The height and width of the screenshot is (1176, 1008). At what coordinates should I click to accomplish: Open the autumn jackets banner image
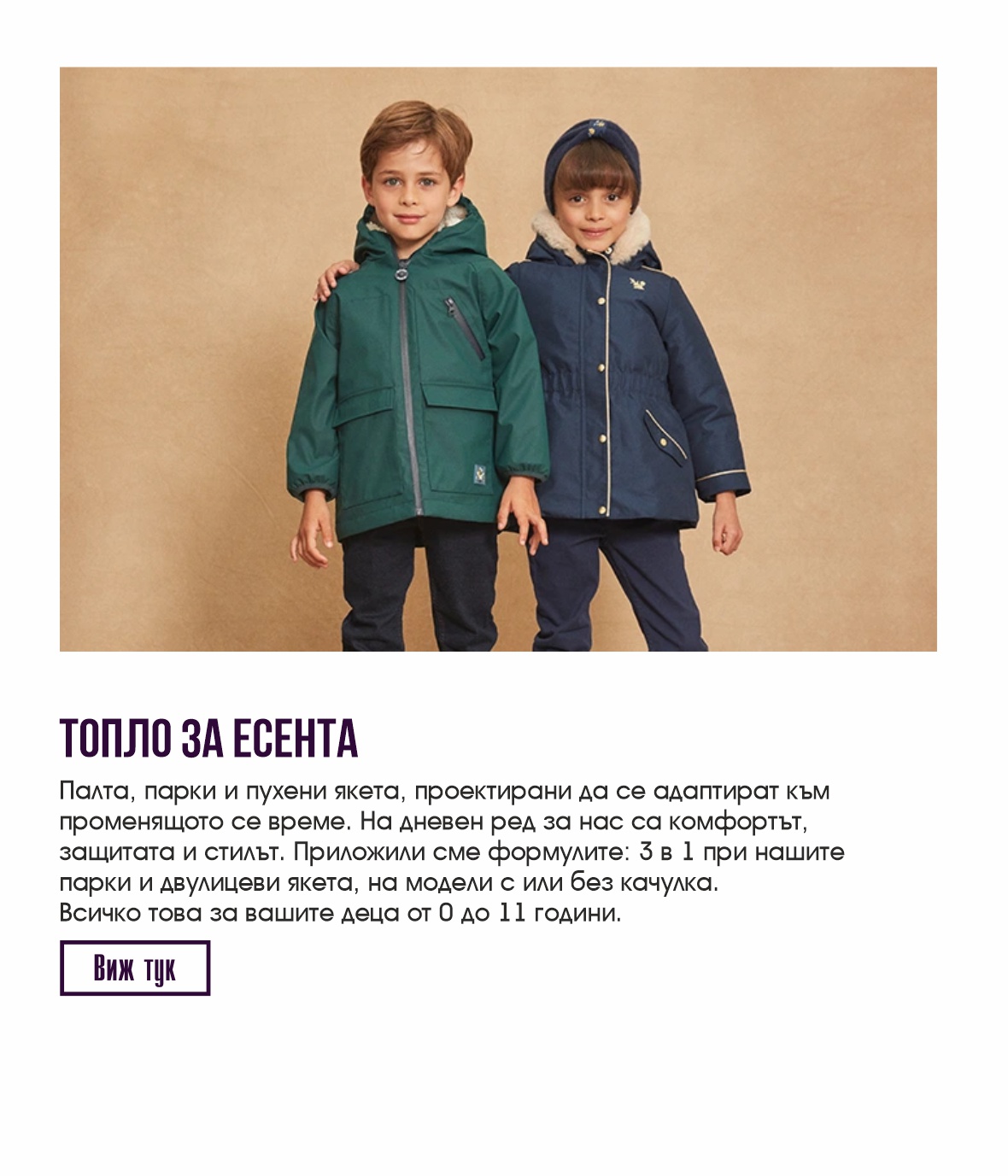point(498,360)
